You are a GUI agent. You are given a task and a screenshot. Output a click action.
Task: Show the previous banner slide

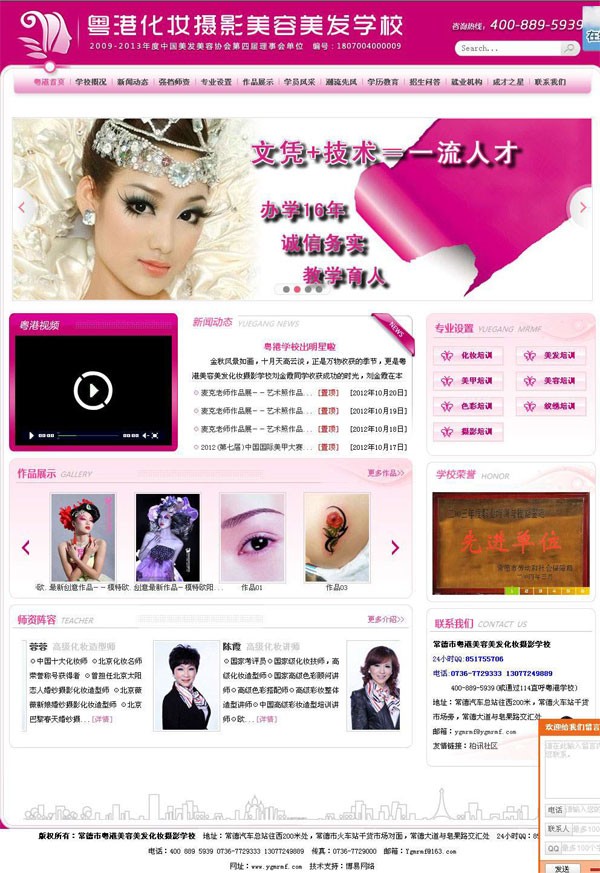coord(23,208)
